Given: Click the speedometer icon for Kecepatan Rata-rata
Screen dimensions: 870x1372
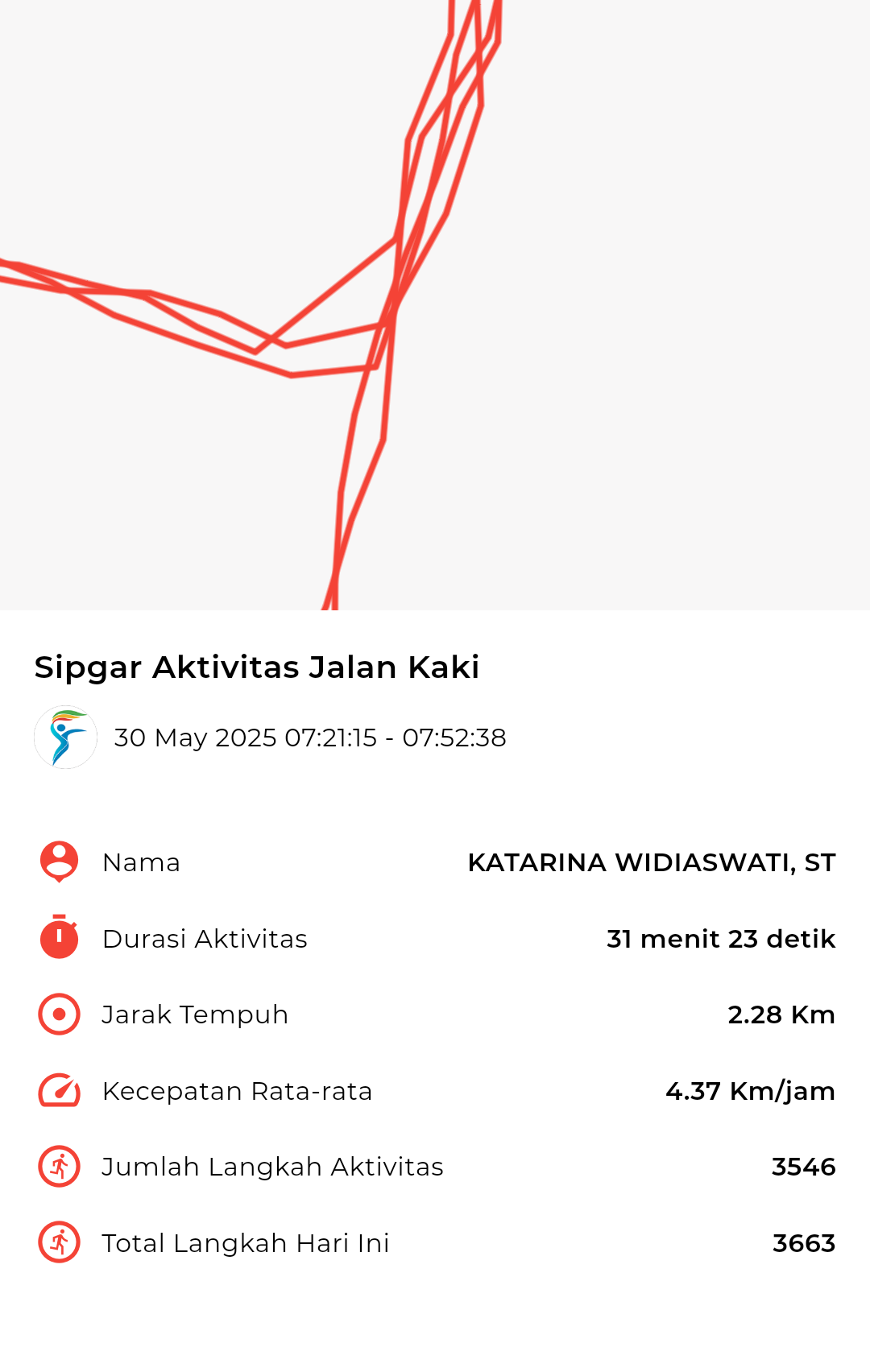Looking at the screenshot, I should click(x=58, y=1090).
